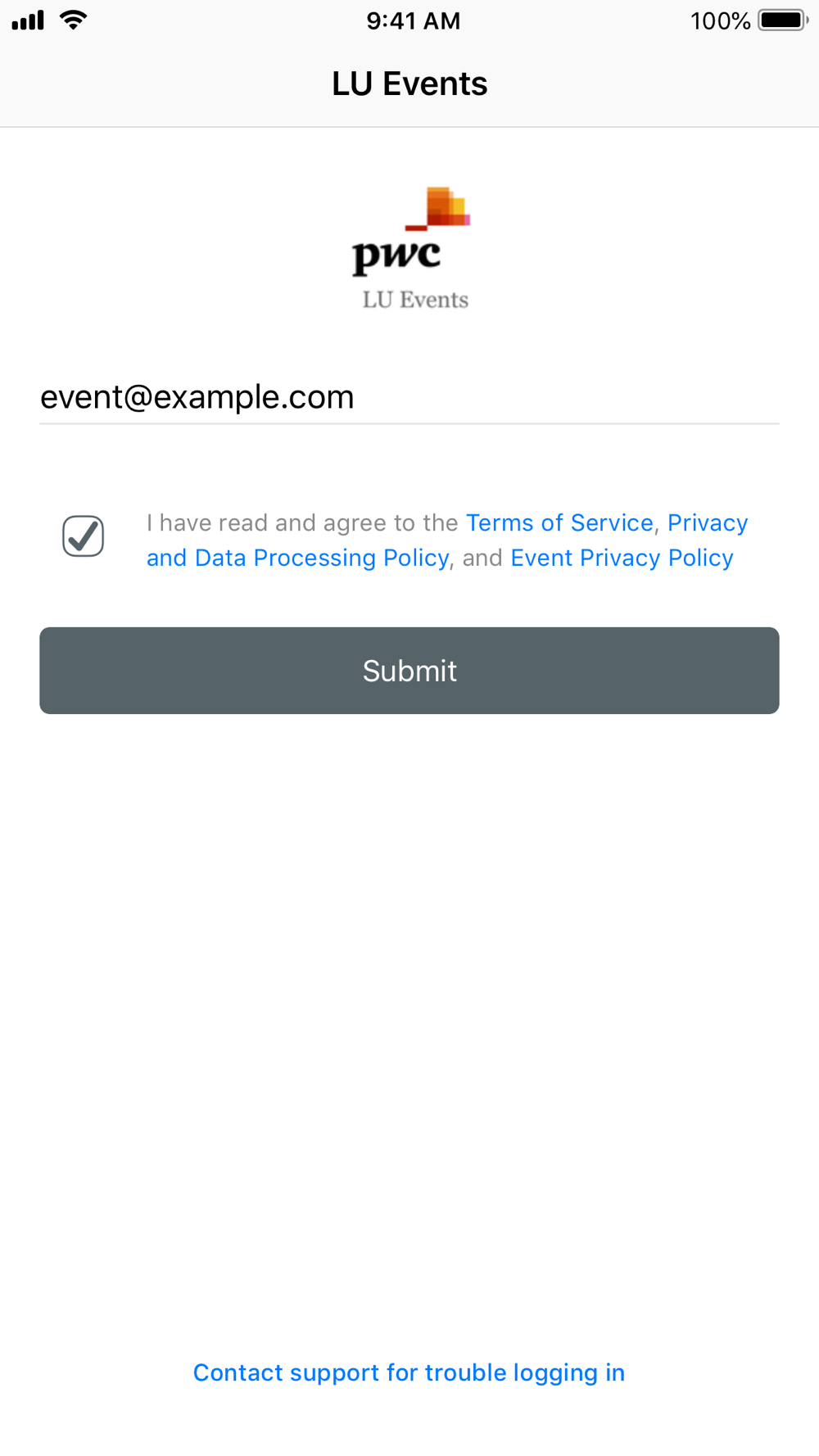This screenshot has width=819, height=1456.
Task: Contact support for trouble logging in
Action: pyautogui.click(x=409, y=1372)
